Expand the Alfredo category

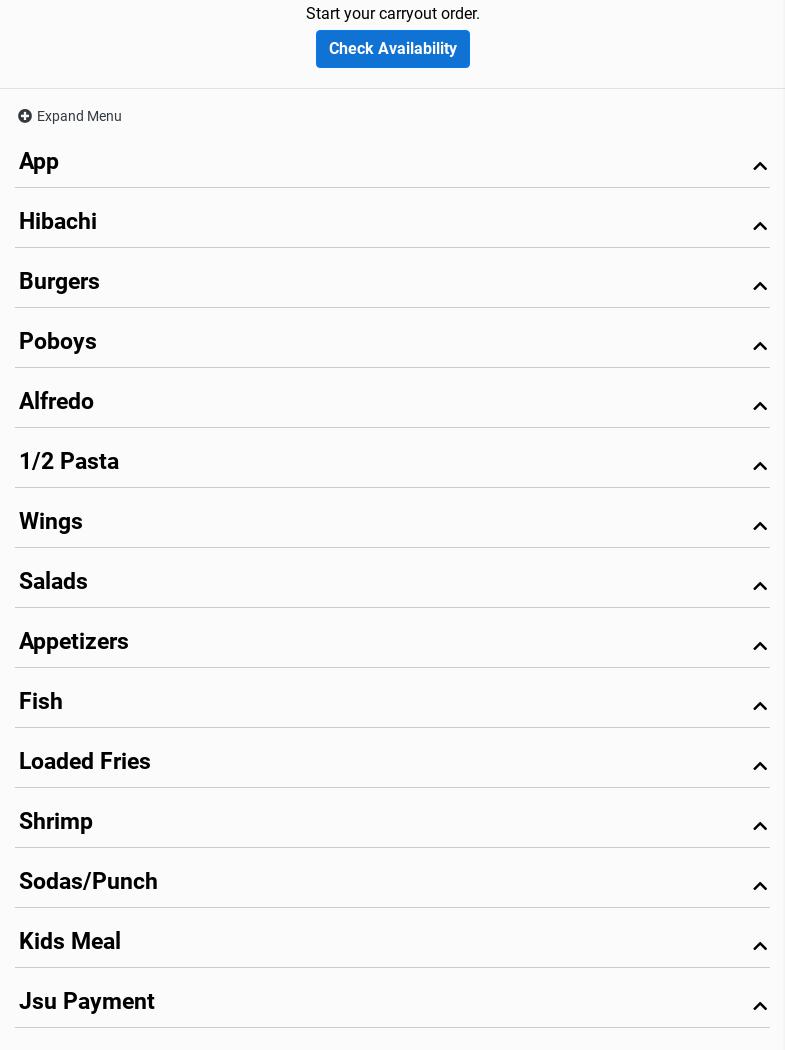[392, 402]
